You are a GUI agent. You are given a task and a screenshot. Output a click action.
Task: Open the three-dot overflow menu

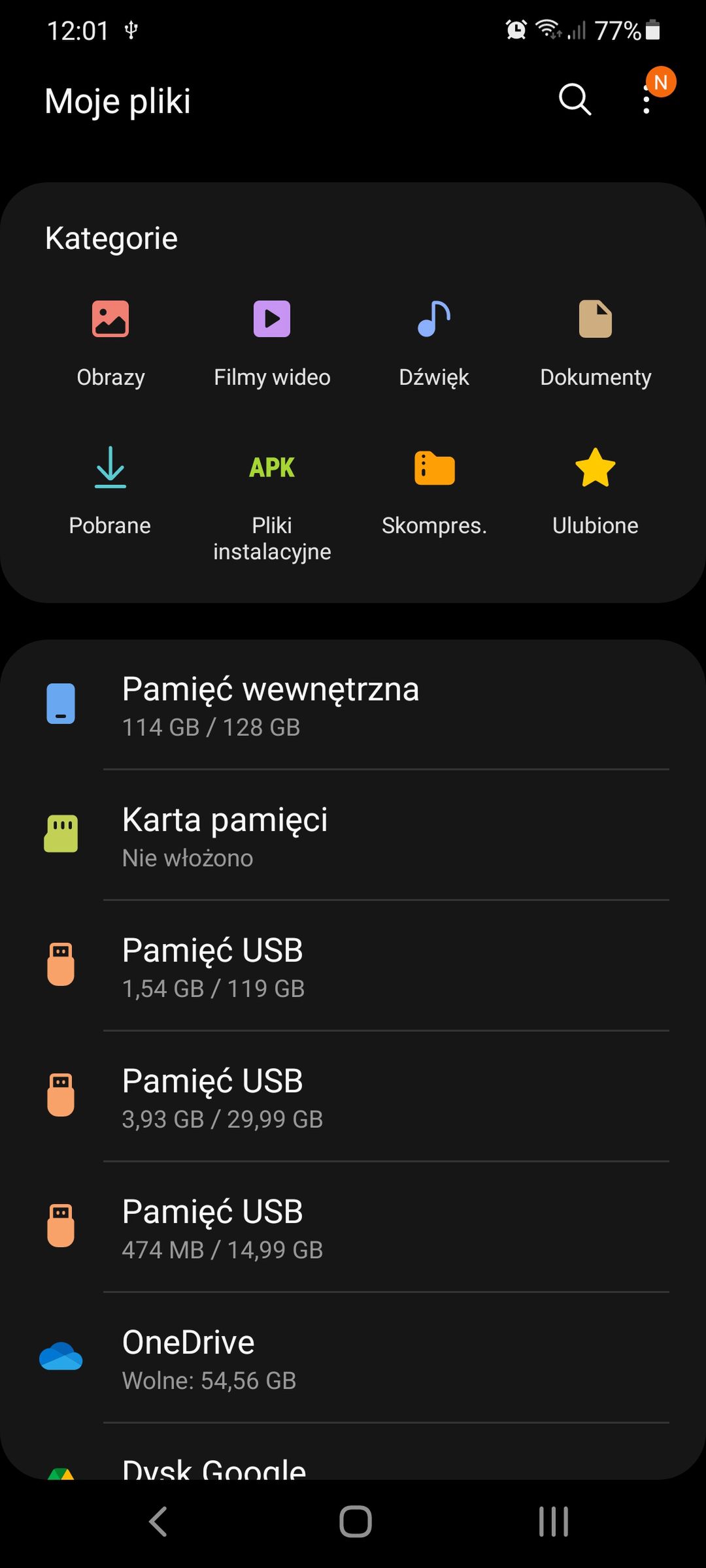point(647,101)
